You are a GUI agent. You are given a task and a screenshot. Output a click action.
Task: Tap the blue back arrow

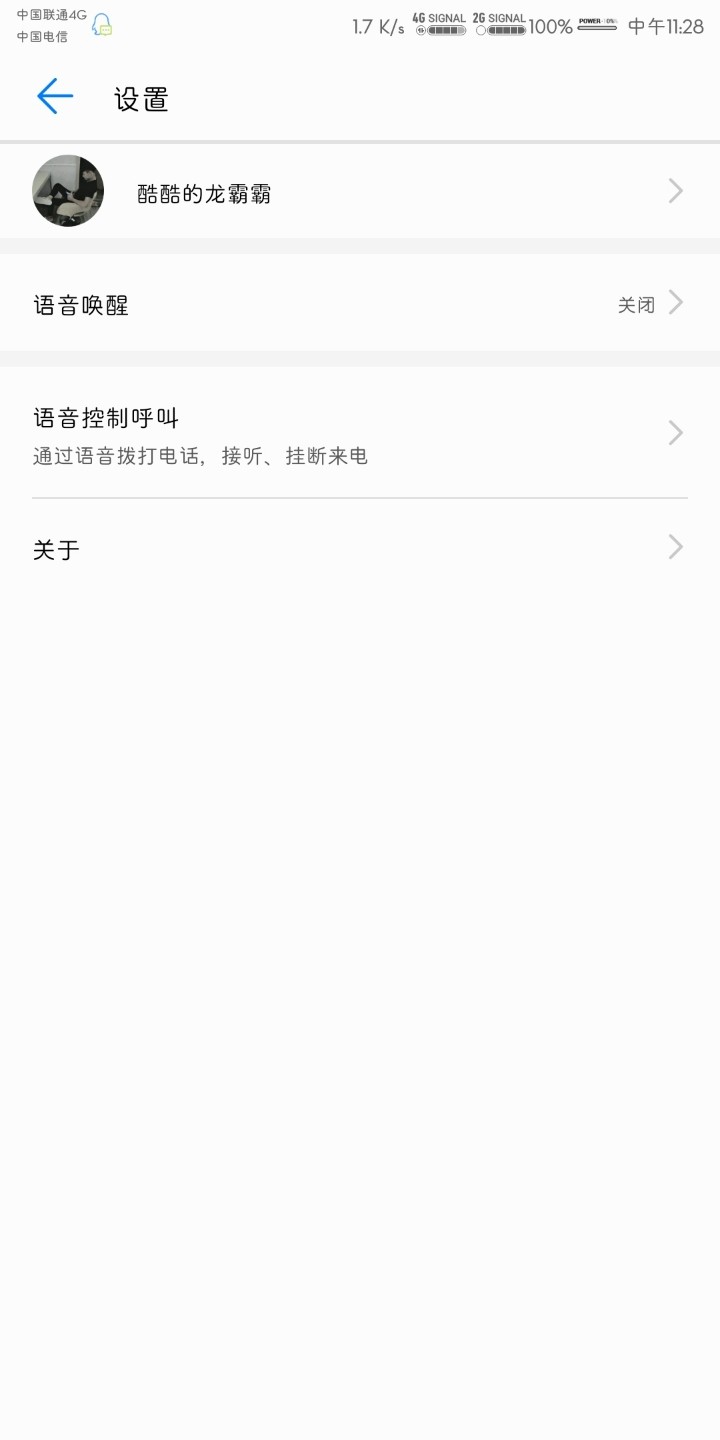point(55,96)
